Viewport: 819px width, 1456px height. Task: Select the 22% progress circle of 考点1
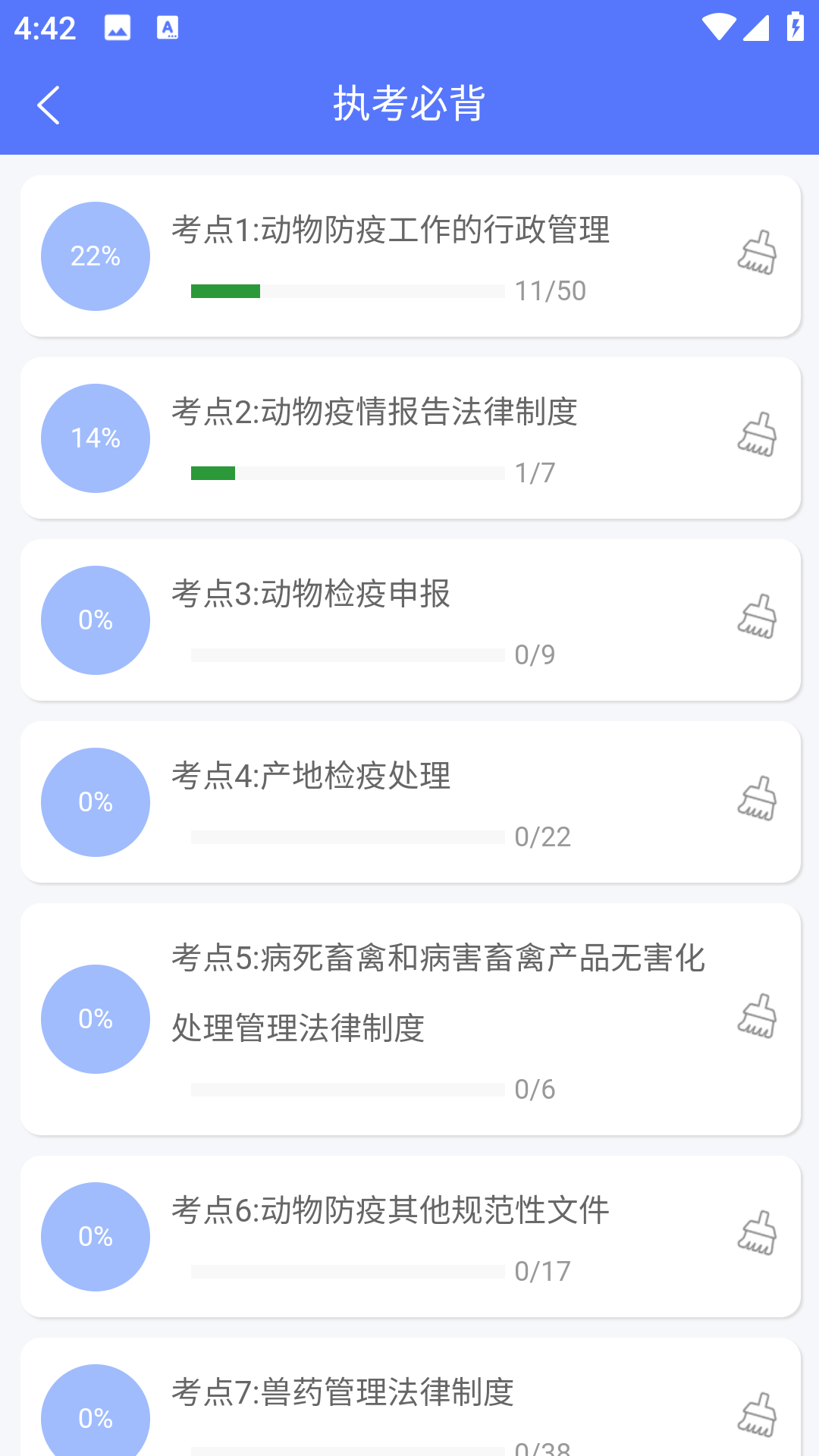95,256
